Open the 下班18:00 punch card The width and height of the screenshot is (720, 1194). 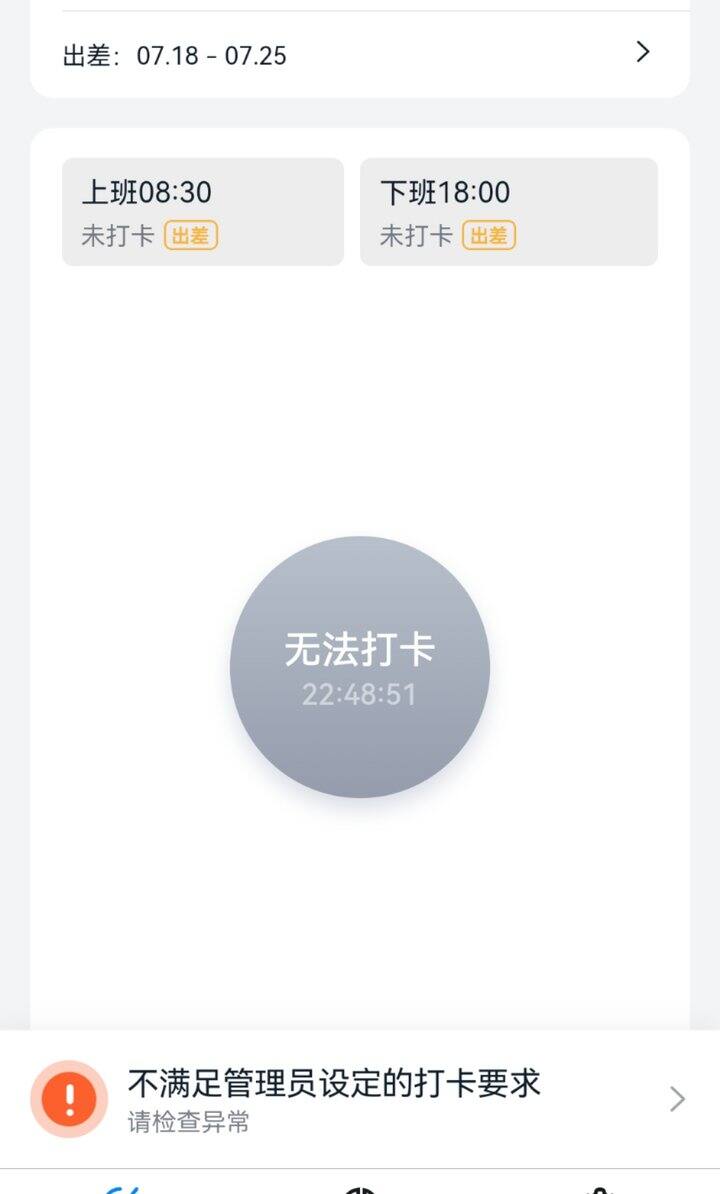508,212
